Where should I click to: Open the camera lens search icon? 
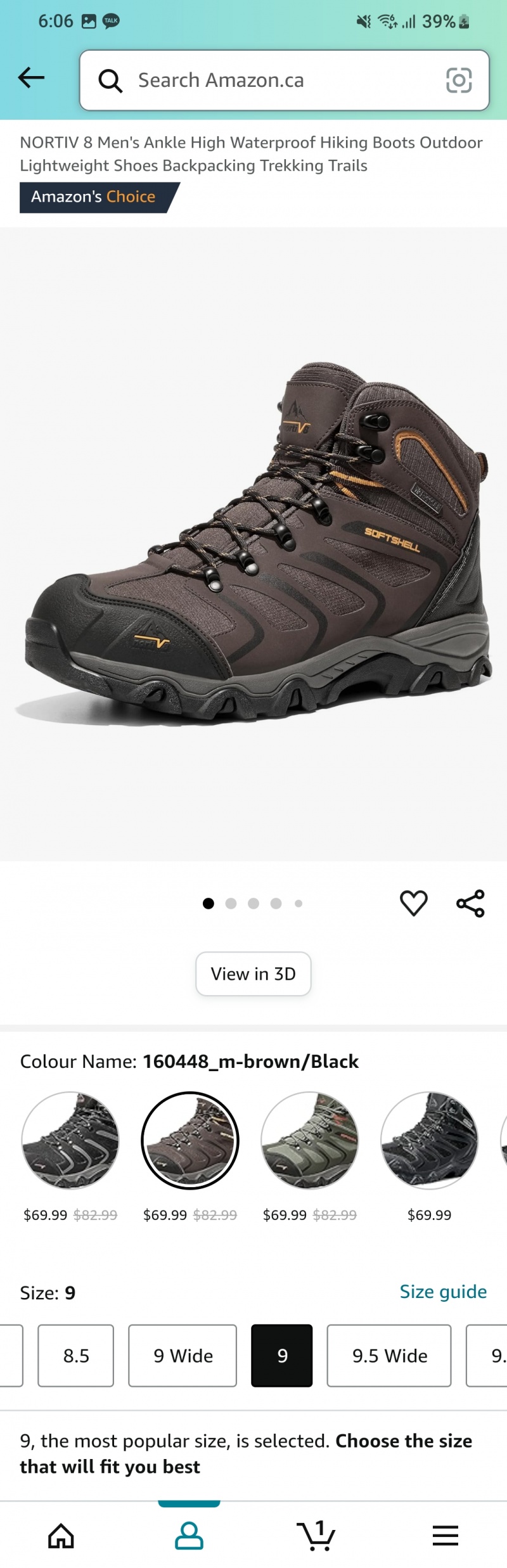point(459,80)
